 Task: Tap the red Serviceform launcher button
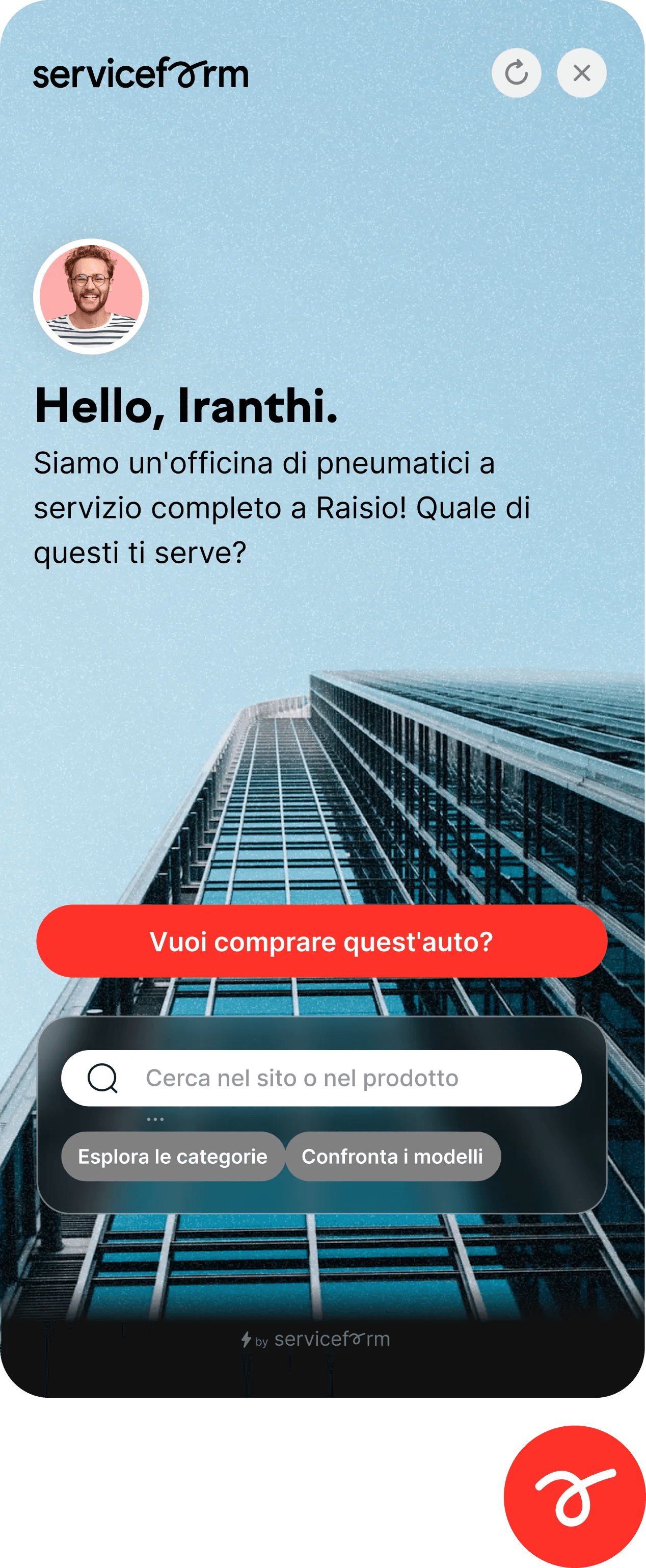pos(574,1496)
